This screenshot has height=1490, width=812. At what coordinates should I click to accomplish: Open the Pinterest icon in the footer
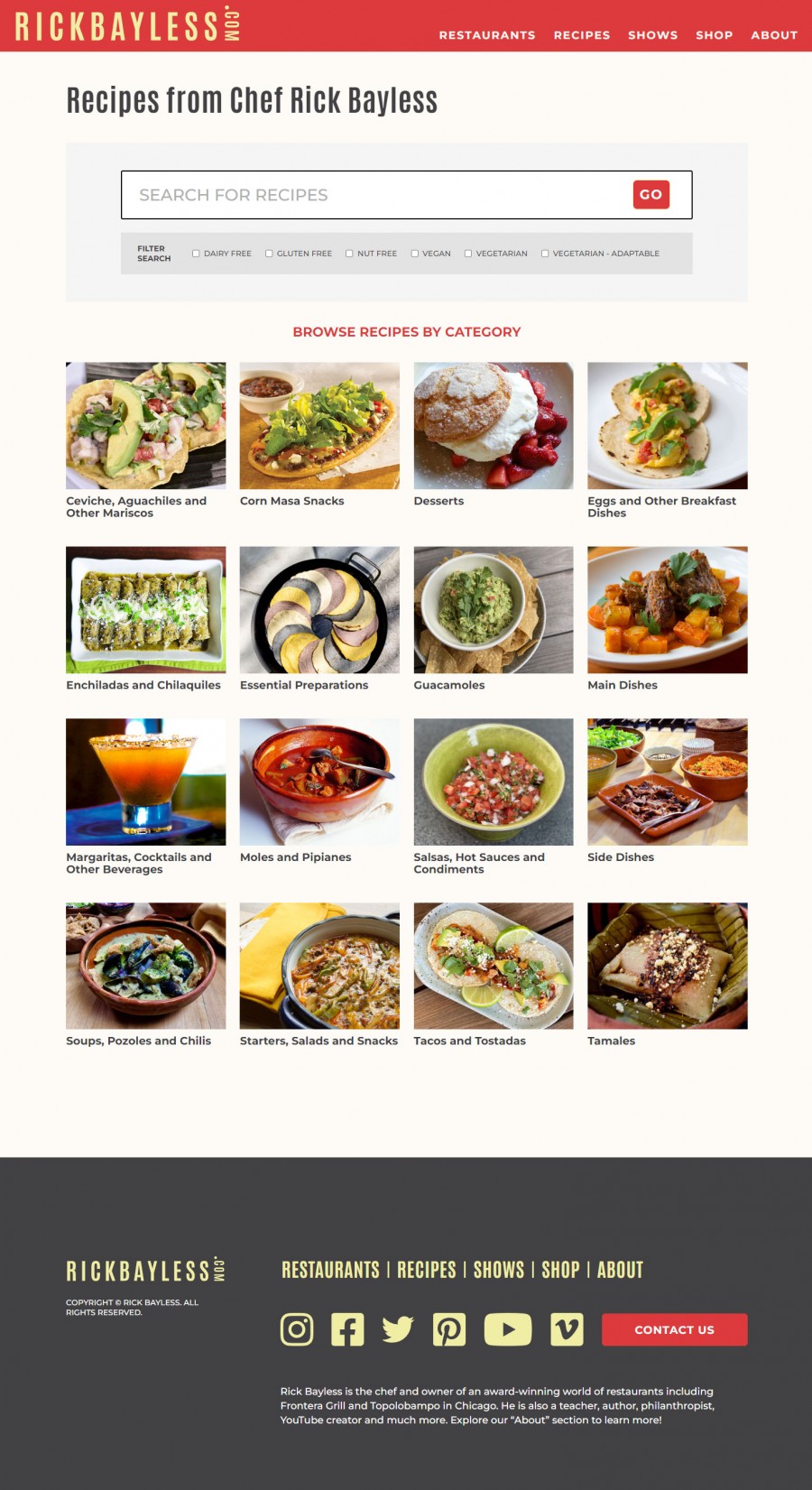449,1329
